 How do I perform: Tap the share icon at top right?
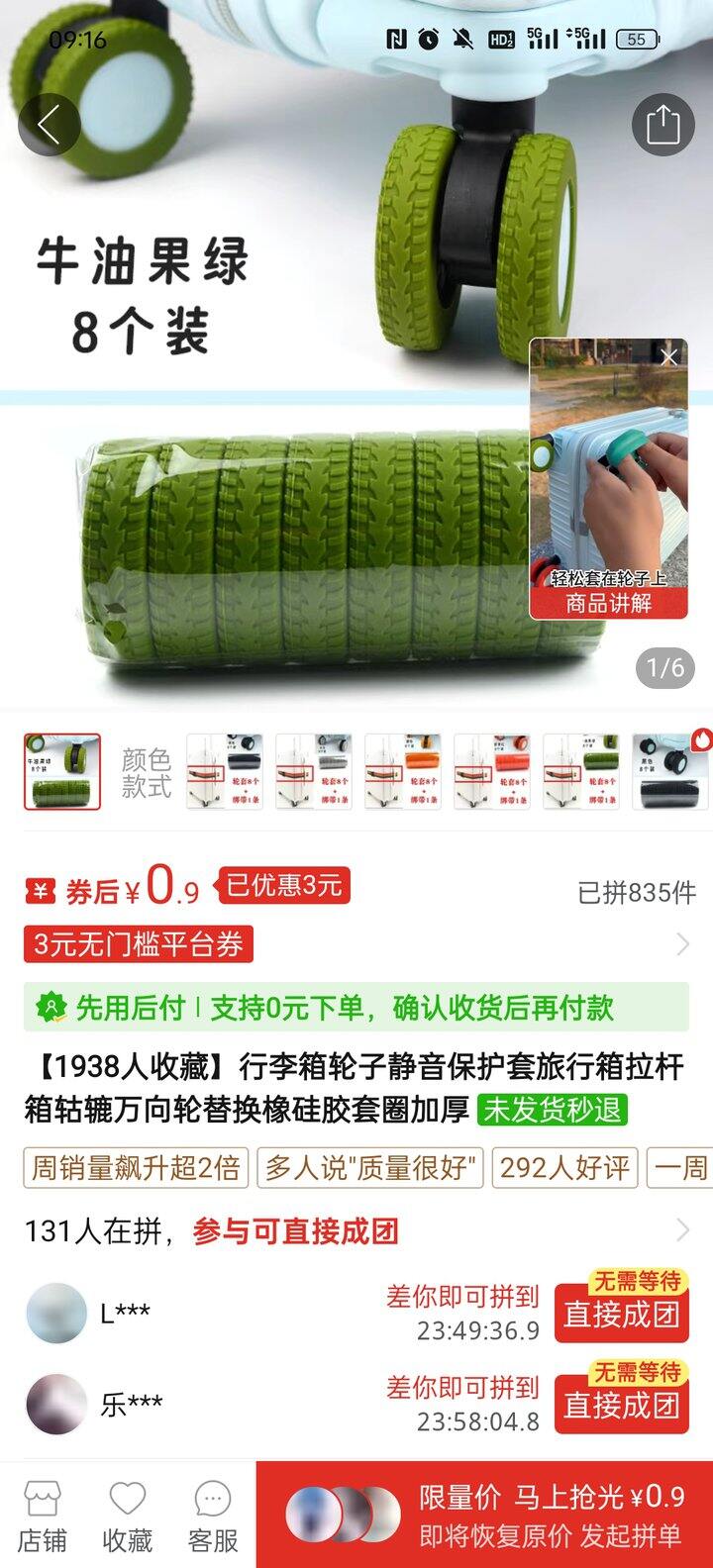coord(663,125)
